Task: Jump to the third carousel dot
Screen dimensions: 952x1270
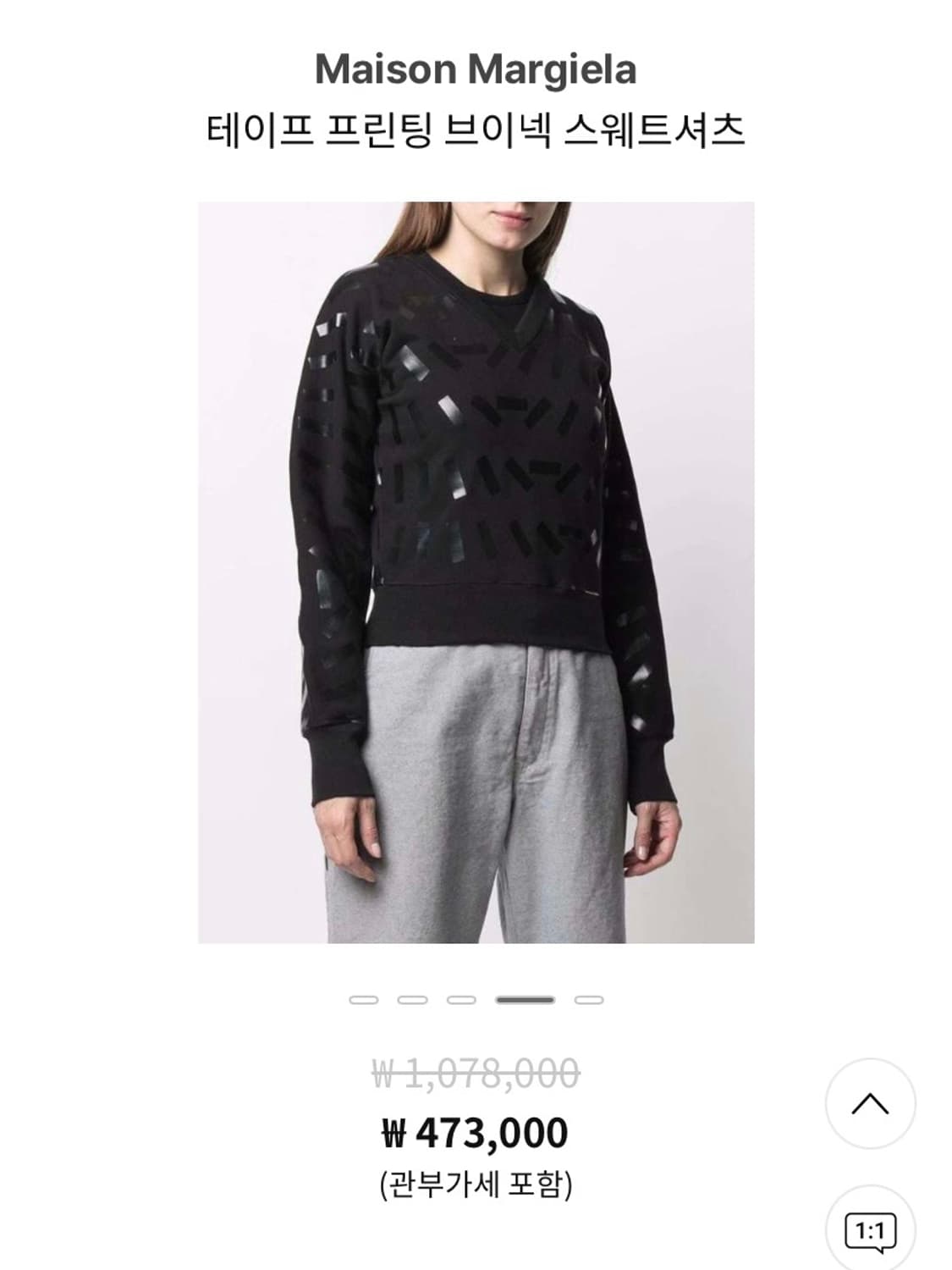Action: (x=459, y=1001)
